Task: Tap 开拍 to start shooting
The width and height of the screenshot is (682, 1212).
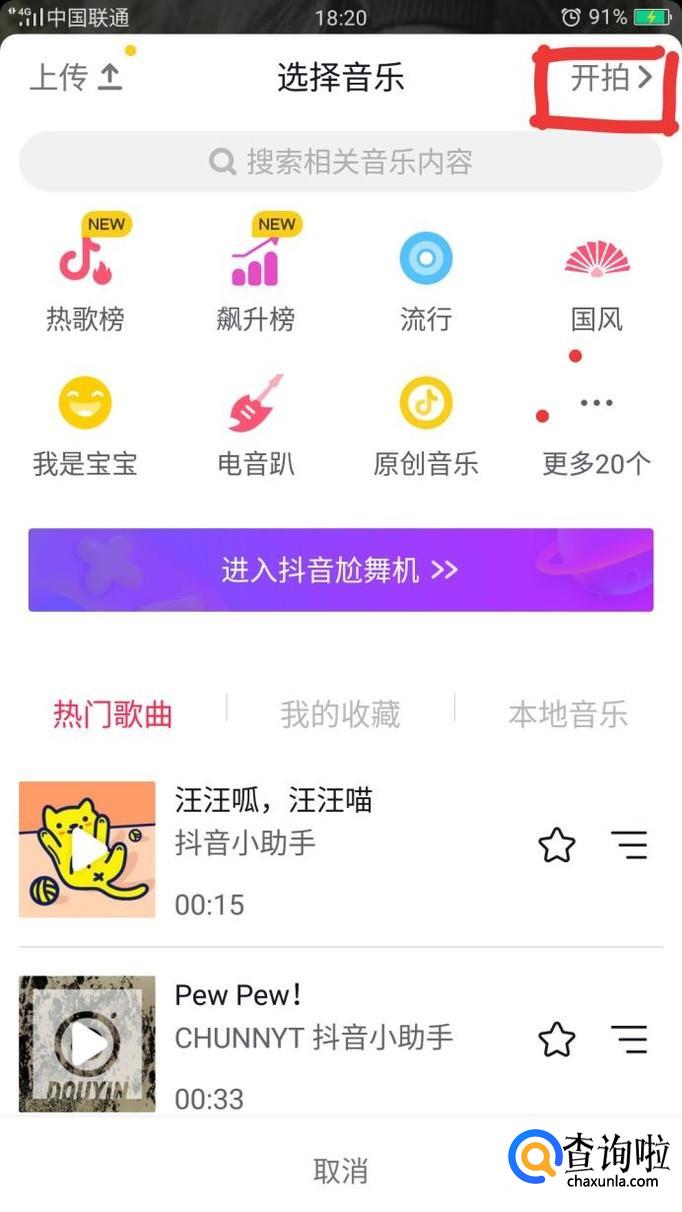Action: pos(610,78)
